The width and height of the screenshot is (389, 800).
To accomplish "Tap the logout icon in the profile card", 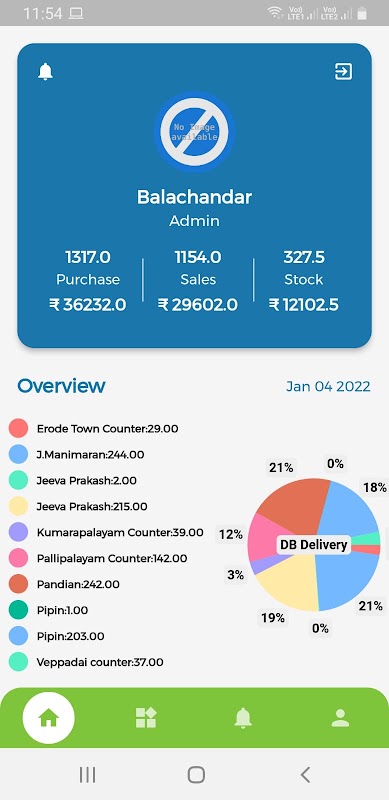I will click(343, 71).
